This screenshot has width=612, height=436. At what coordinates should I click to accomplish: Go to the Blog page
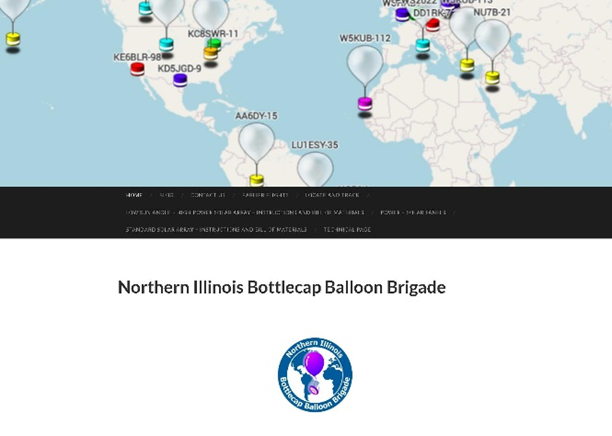166,195
